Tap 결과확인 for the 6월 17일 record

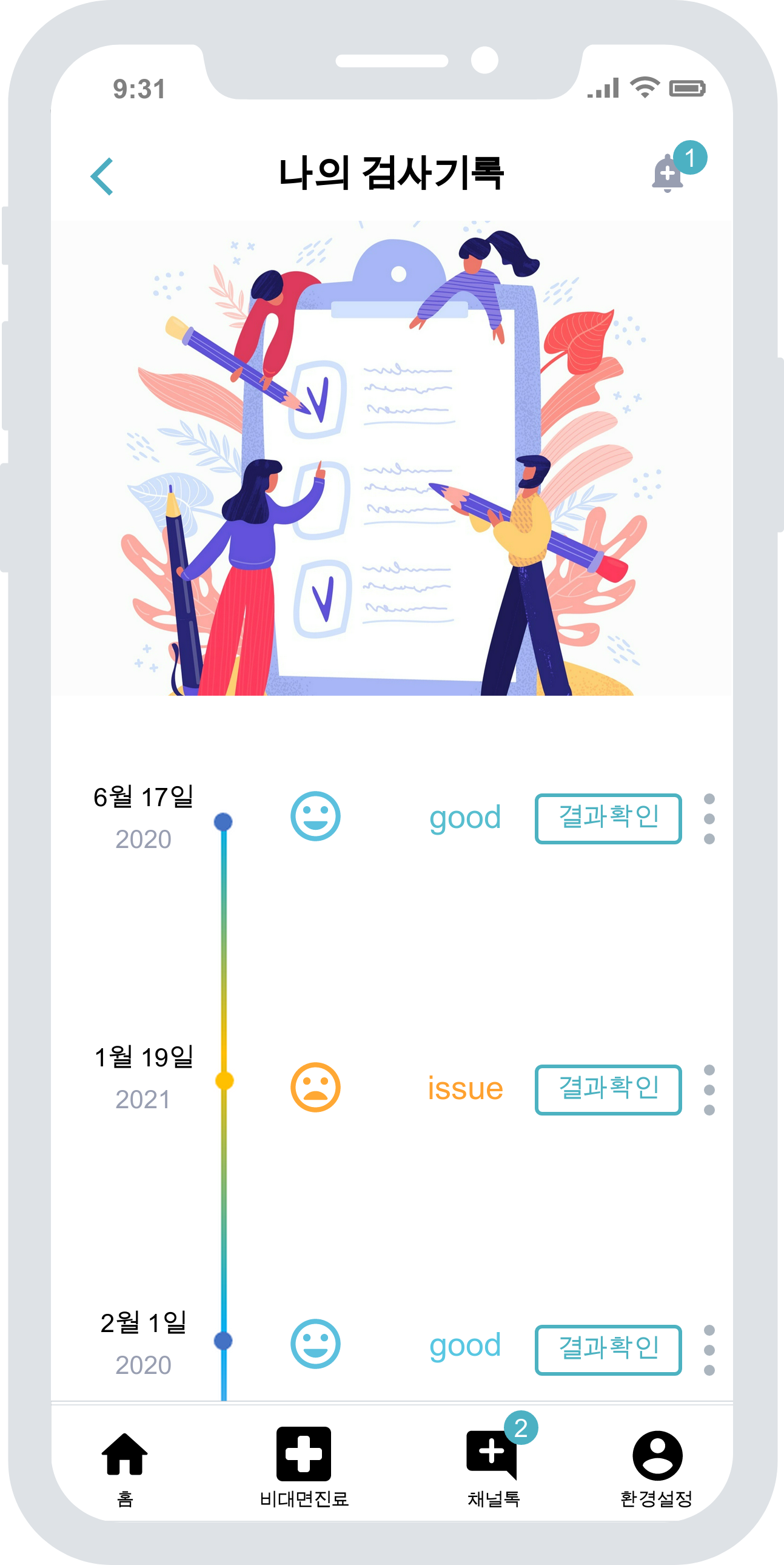point(608,818)
